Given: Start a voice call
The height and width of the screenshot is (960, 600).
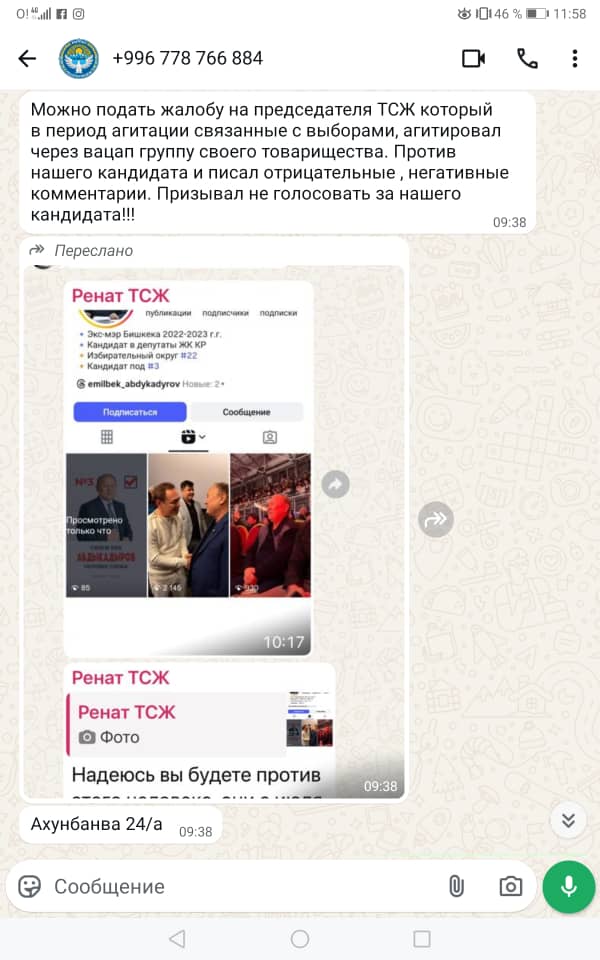Looking at the screenshot, I should 527,59.
